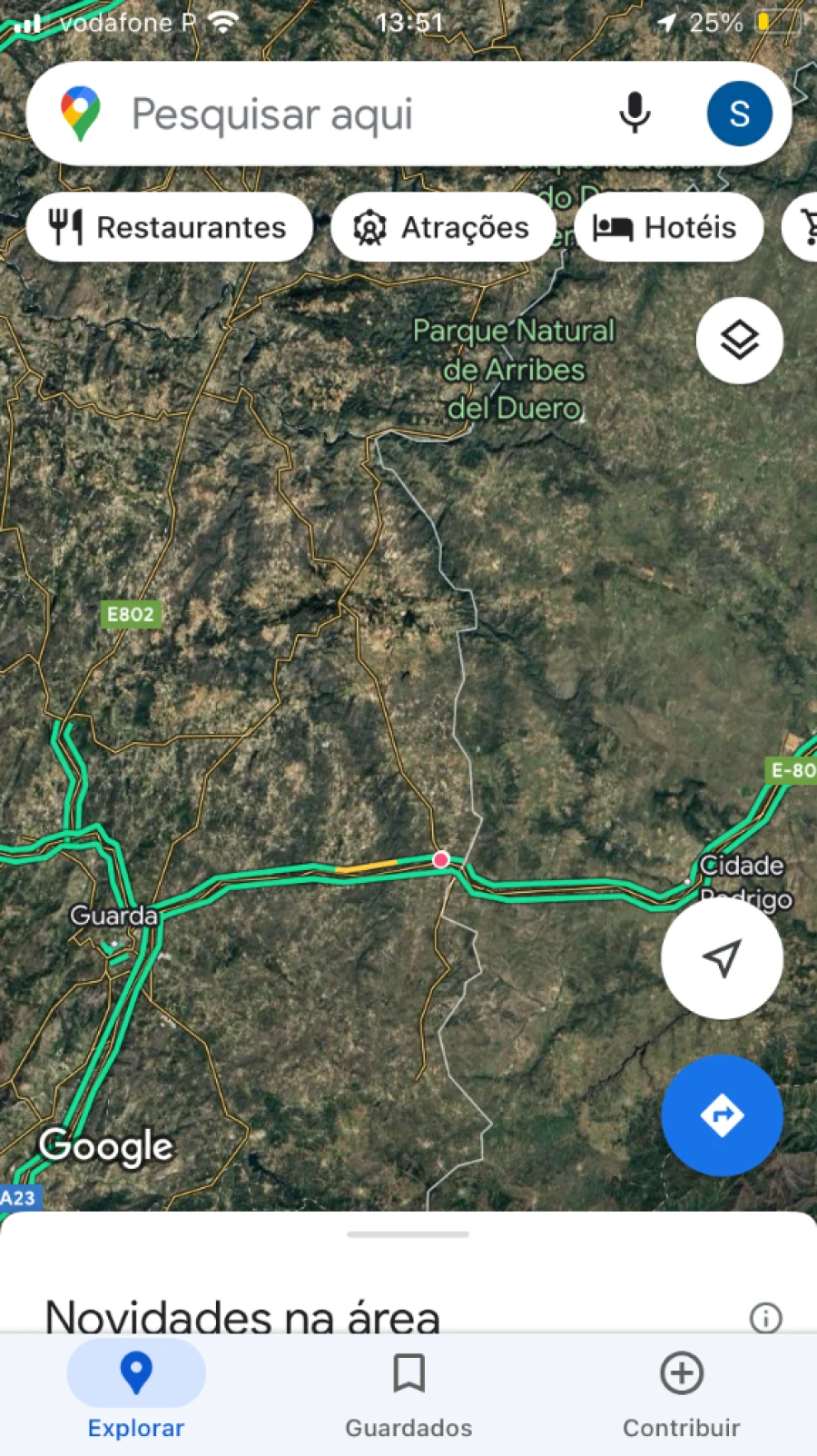Screen dimensions: 817x1456
Task: Start a voice search with the microphone
Action: (634, 114)
